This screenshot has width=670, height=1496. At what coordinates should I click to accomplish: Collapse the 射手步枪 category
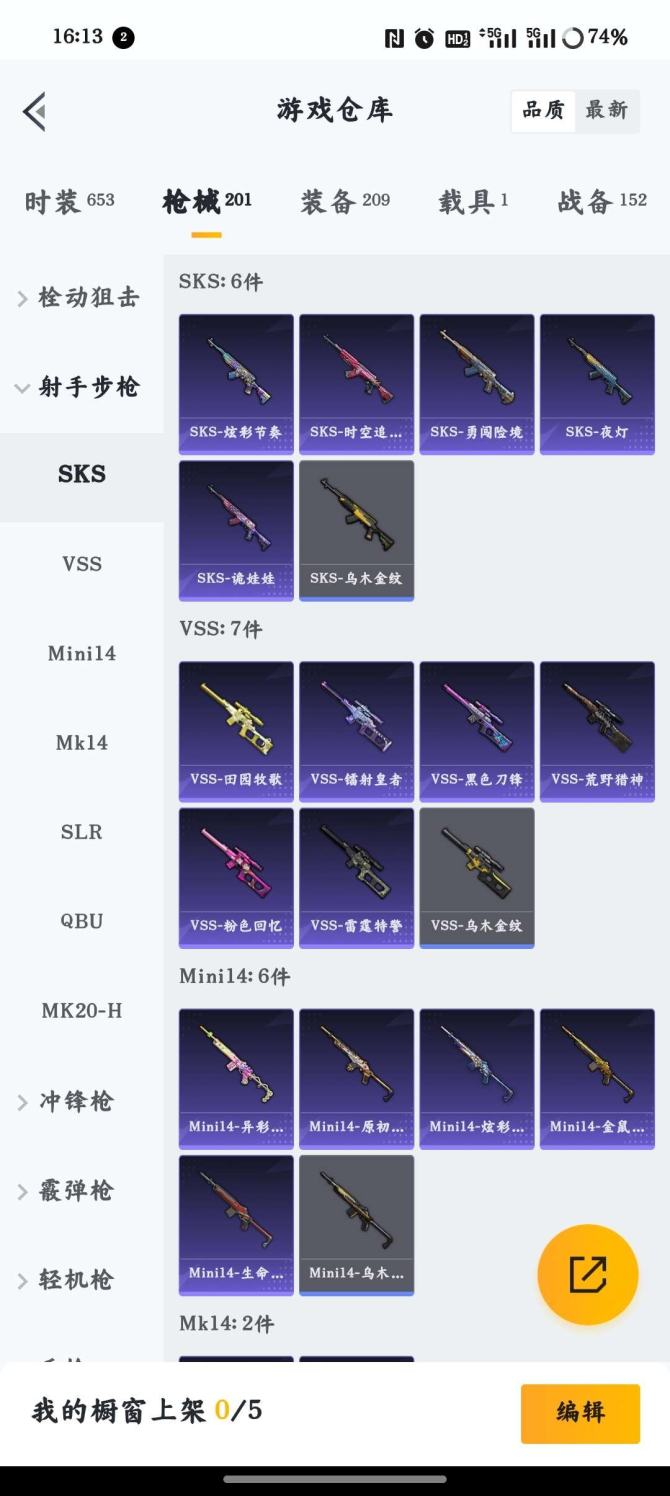coord(80,387)
